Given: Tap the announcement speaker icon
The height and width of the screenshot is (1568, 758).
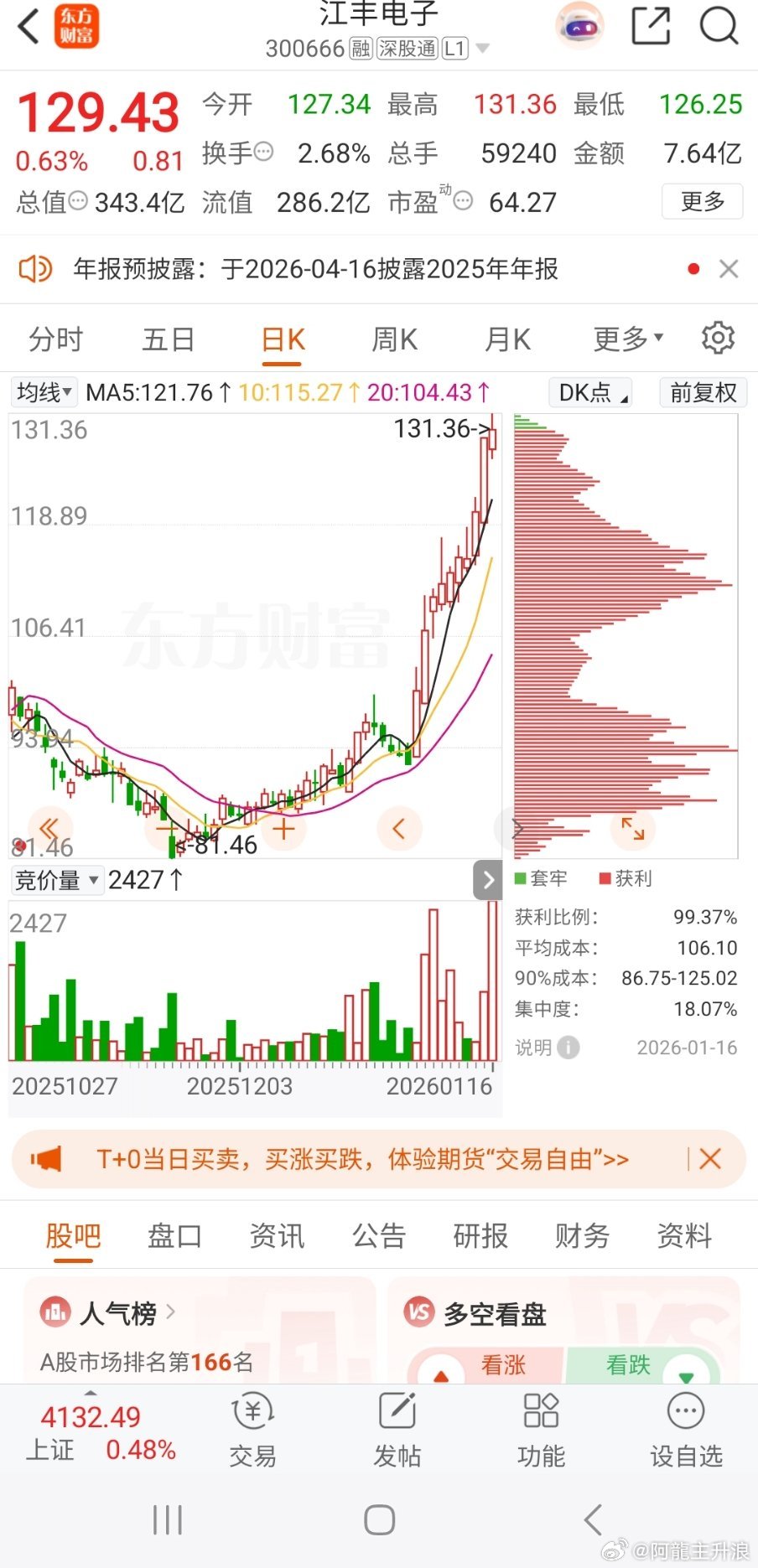Looking at the screenshot, I should [34, 269].
